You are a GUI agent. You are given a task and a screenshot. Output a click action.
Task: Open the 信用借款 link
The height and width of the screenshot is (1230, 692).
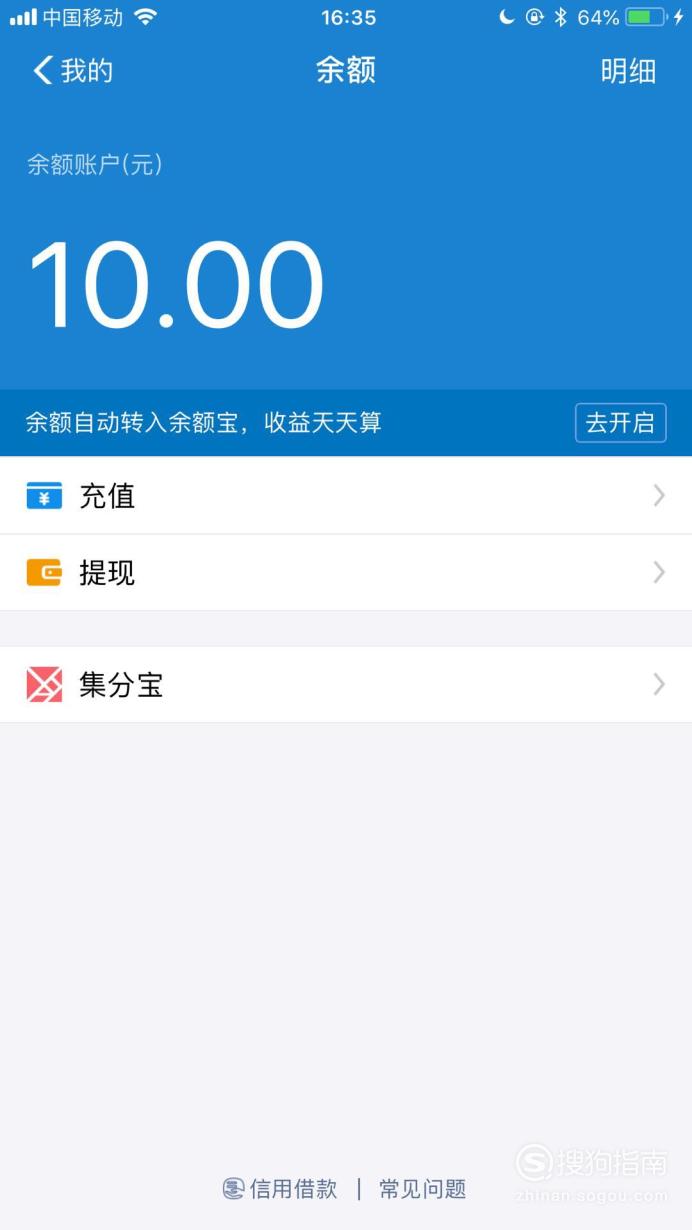click(280, 1189)
